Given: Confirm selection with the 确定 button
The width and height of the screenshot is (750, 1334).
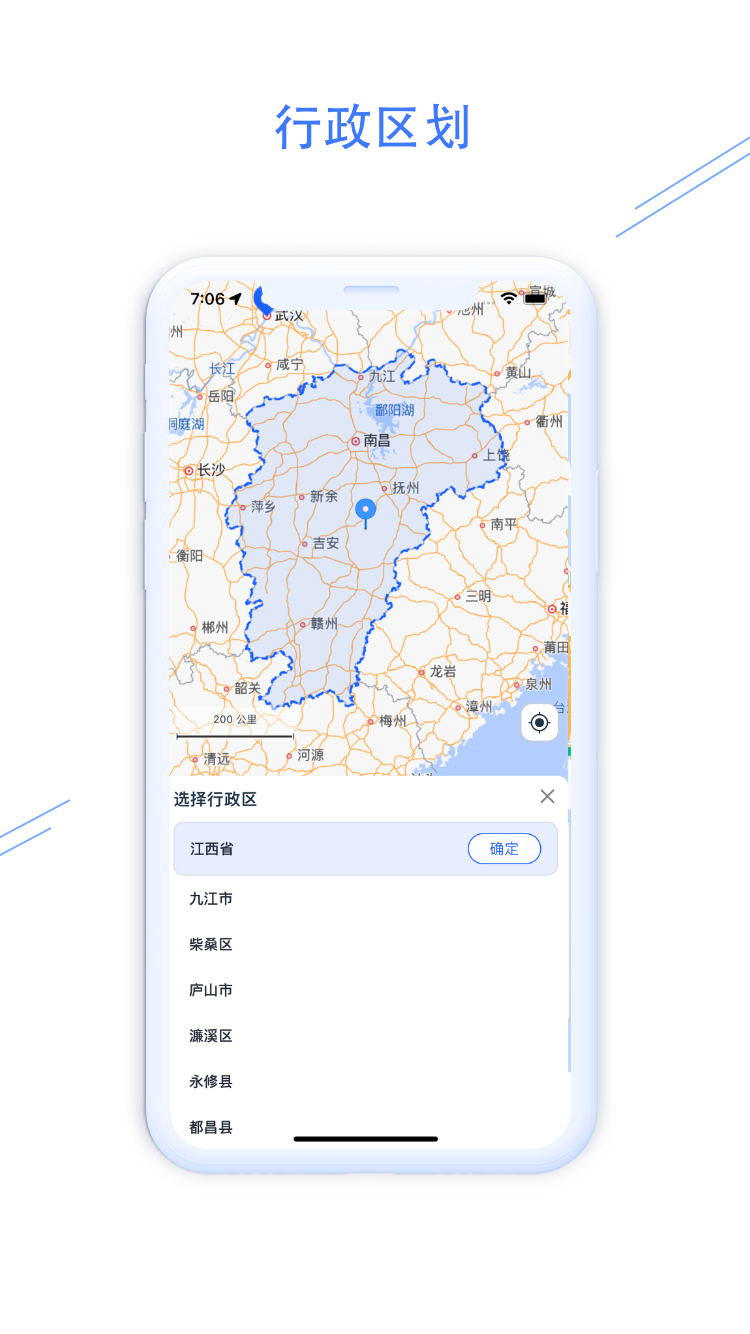Looking at the screenshot, I should click(x=504, y=848).
